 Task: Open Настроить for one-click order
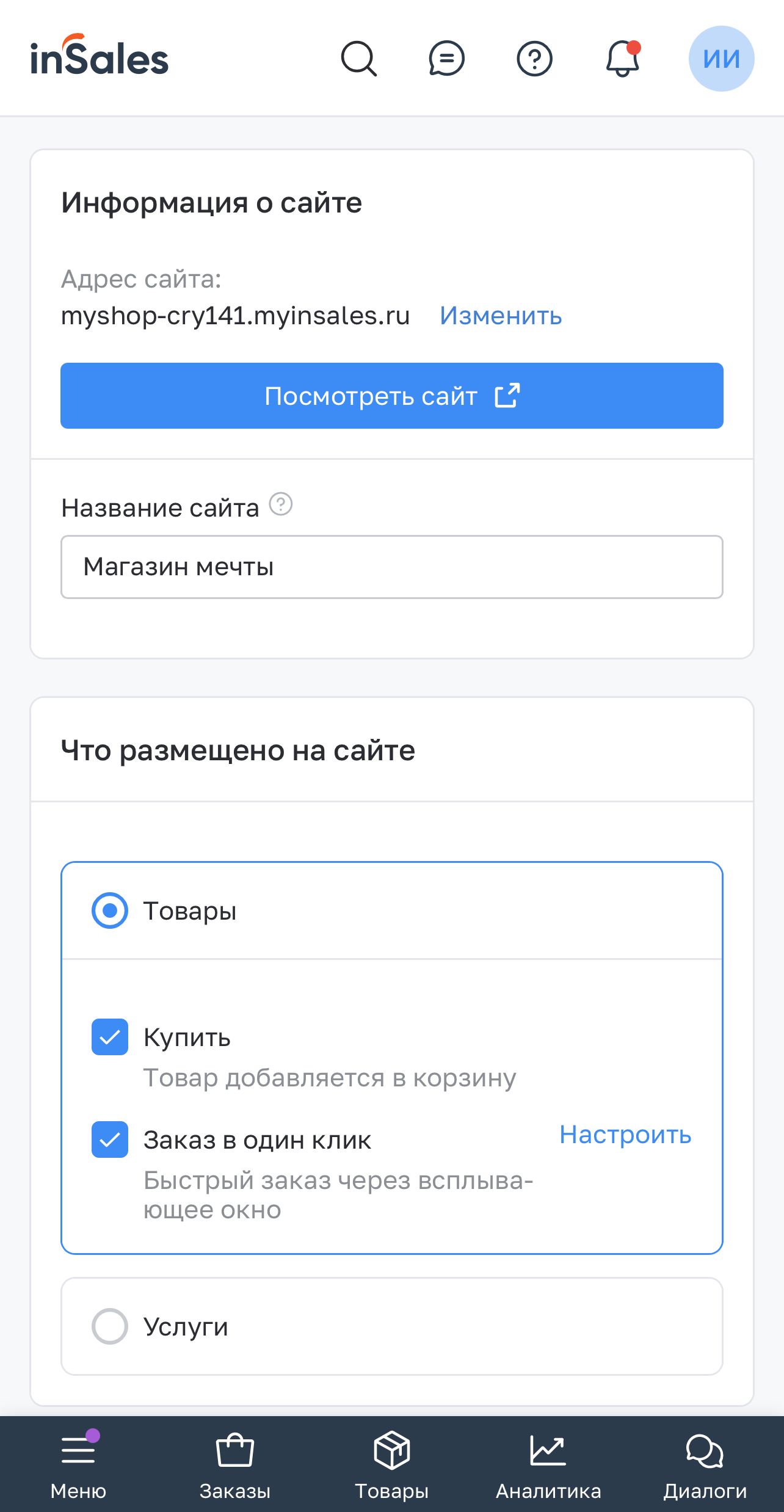pos(625,1135)
